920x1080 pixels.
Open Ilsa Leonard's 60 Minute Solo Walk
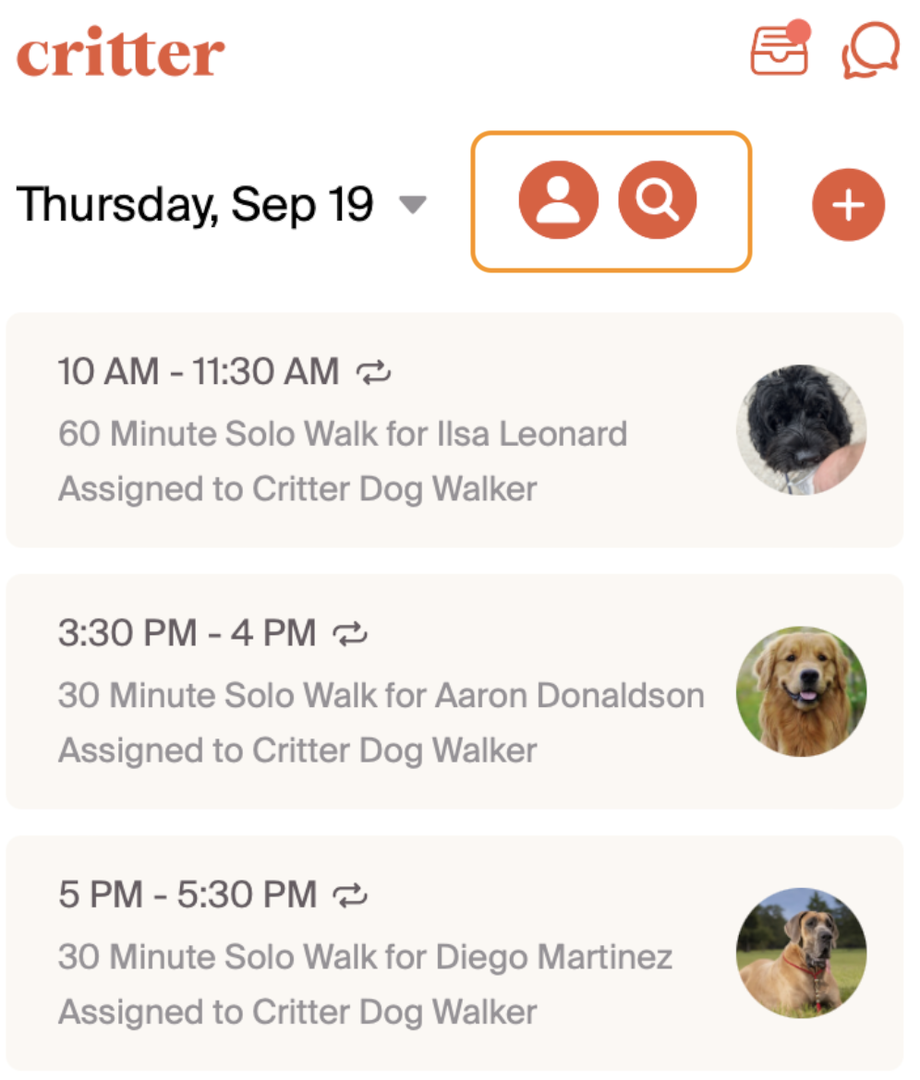tap(342, 434)
